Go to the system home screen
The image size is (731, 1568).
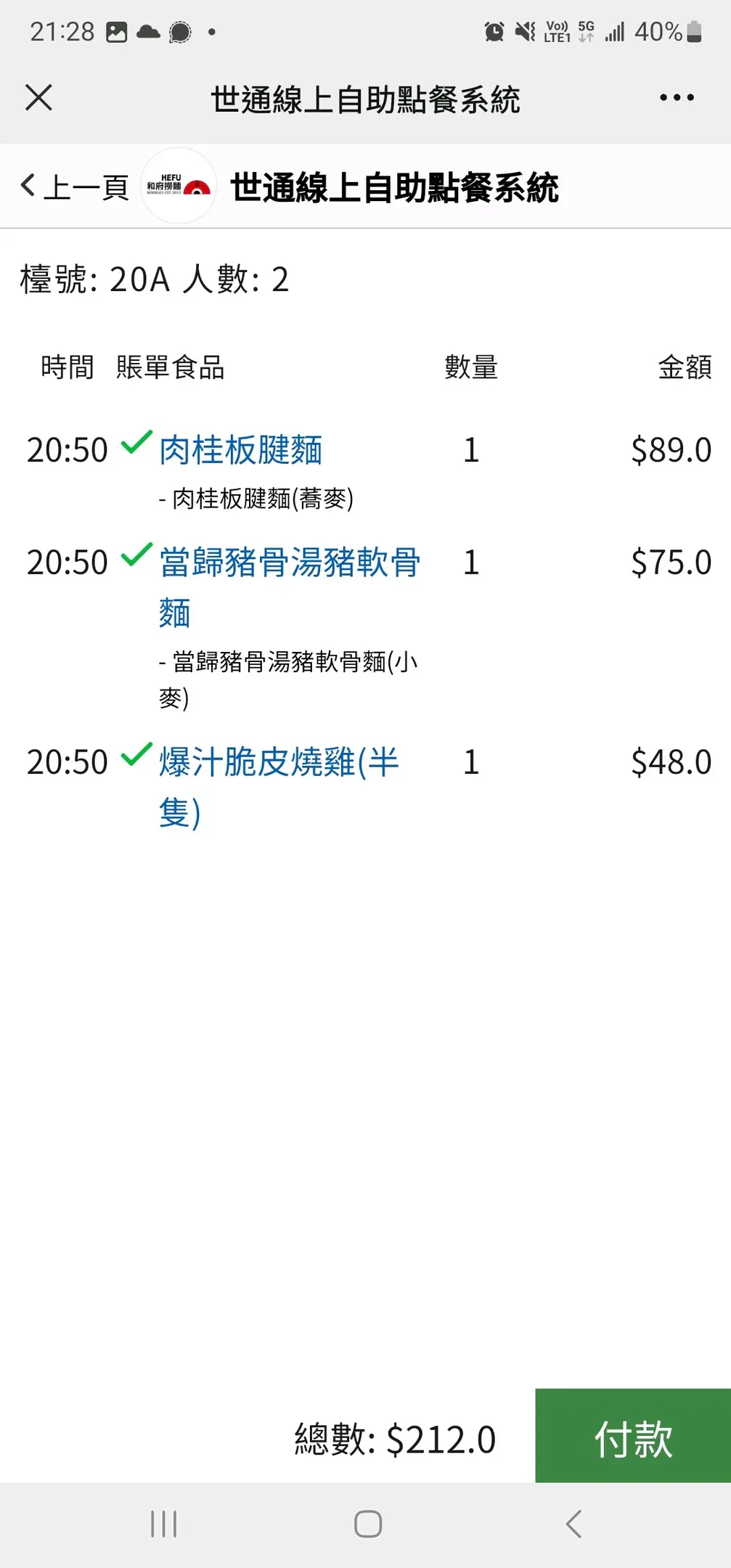tap(368, 1524)
